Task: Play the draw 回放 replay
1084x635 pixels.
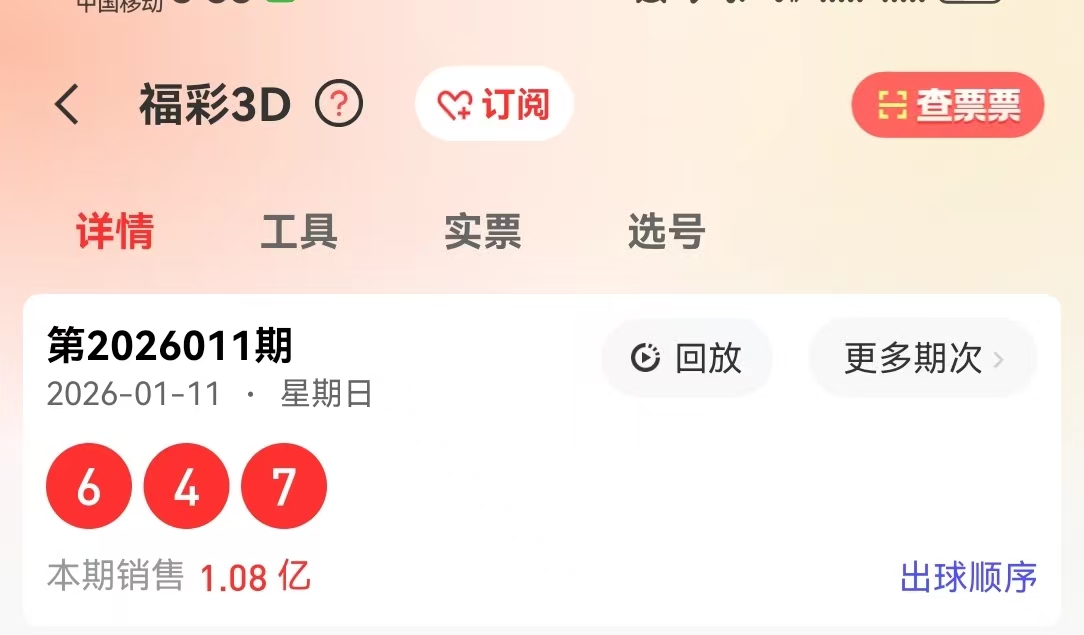Action: click(687, 358)
